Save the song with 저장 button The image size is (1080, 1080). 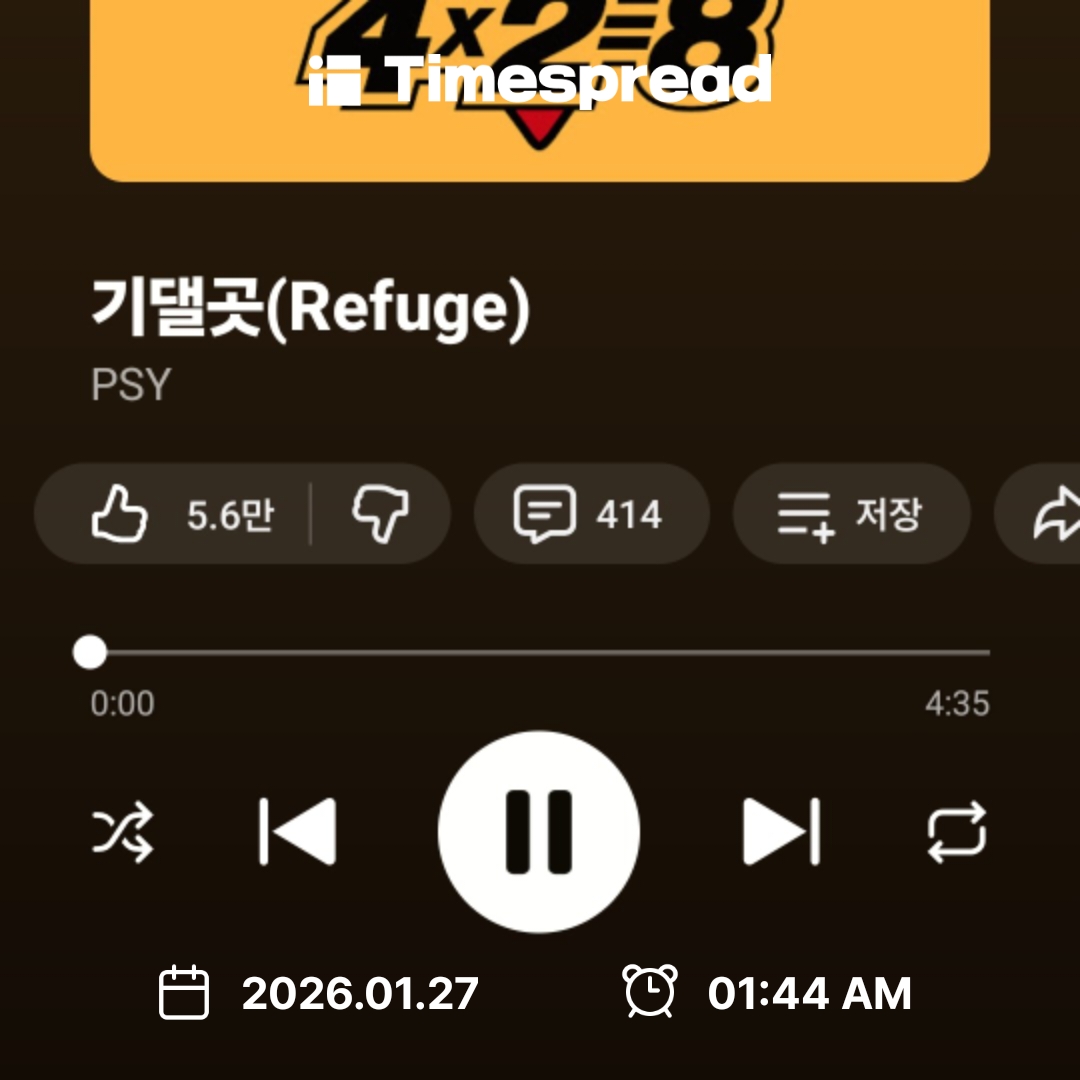click(851, 515)
